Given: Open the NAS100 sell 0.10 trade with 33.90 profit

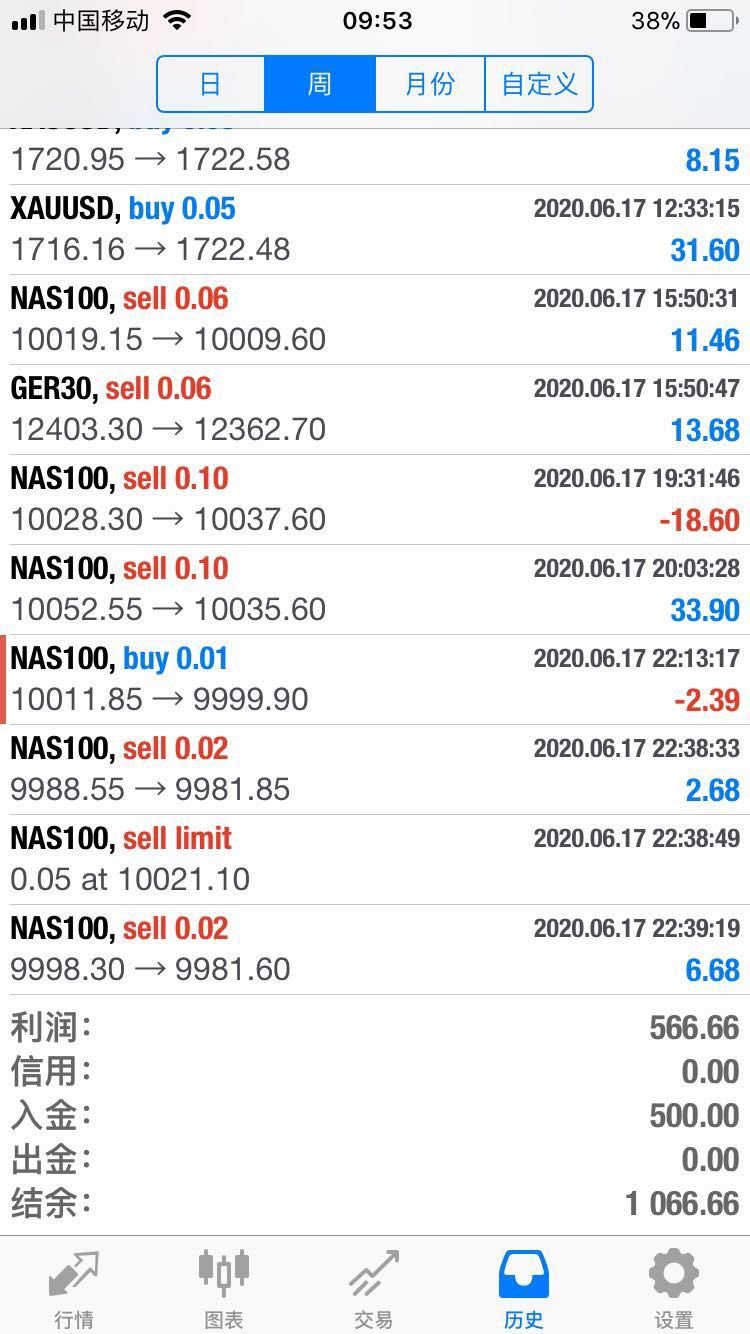Looking at the screenshot, I should [x=375, y=590].
